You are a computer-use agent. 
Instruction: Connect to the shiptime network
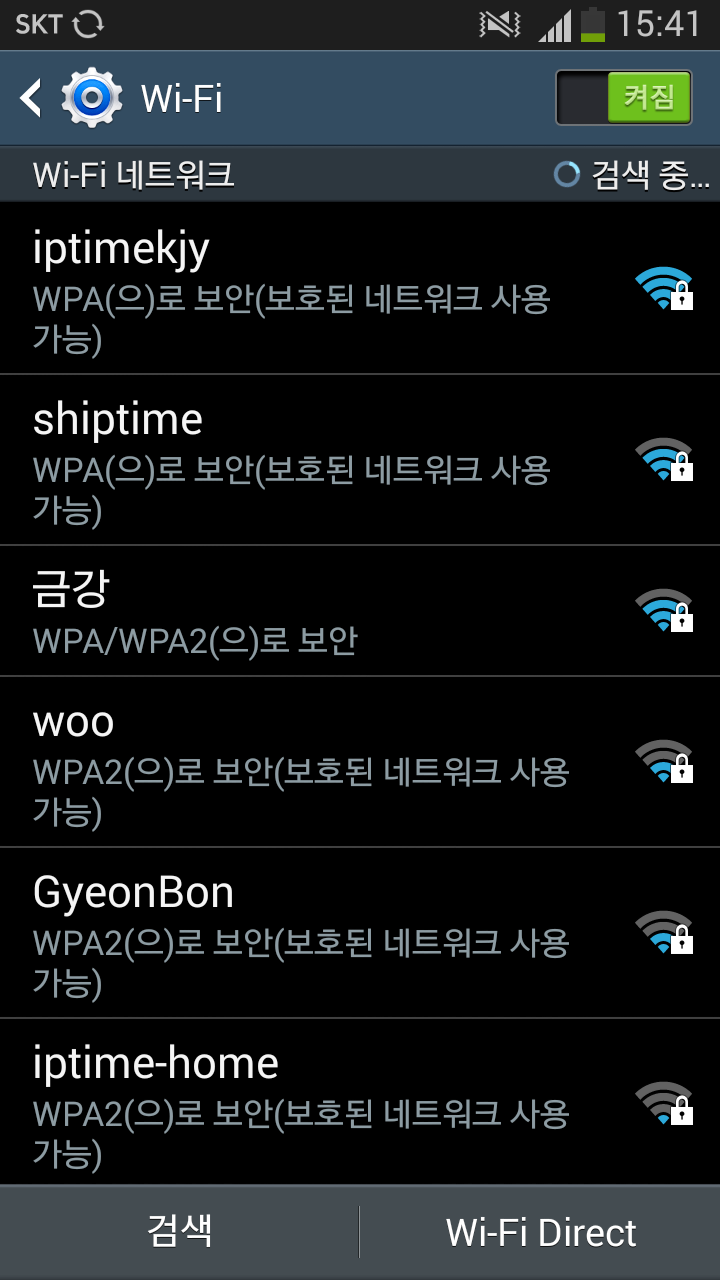(360, 460)
